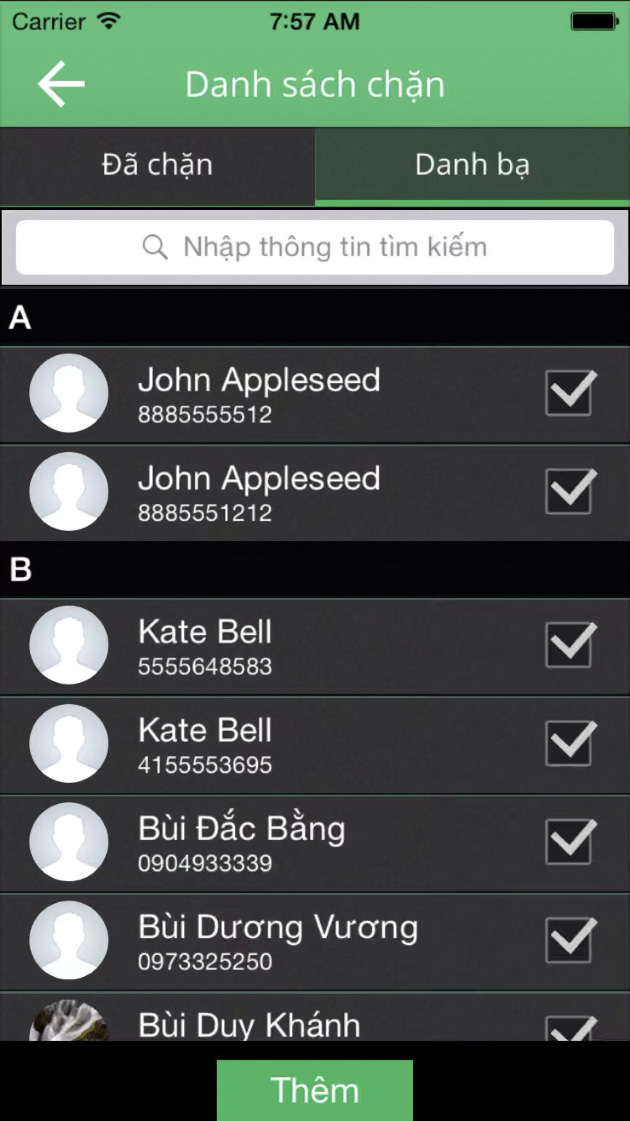Tap the Nhập thông tin tìm kiếm search field
The width and height of the screenshot is (630, 1121).
tap(315, 247)
